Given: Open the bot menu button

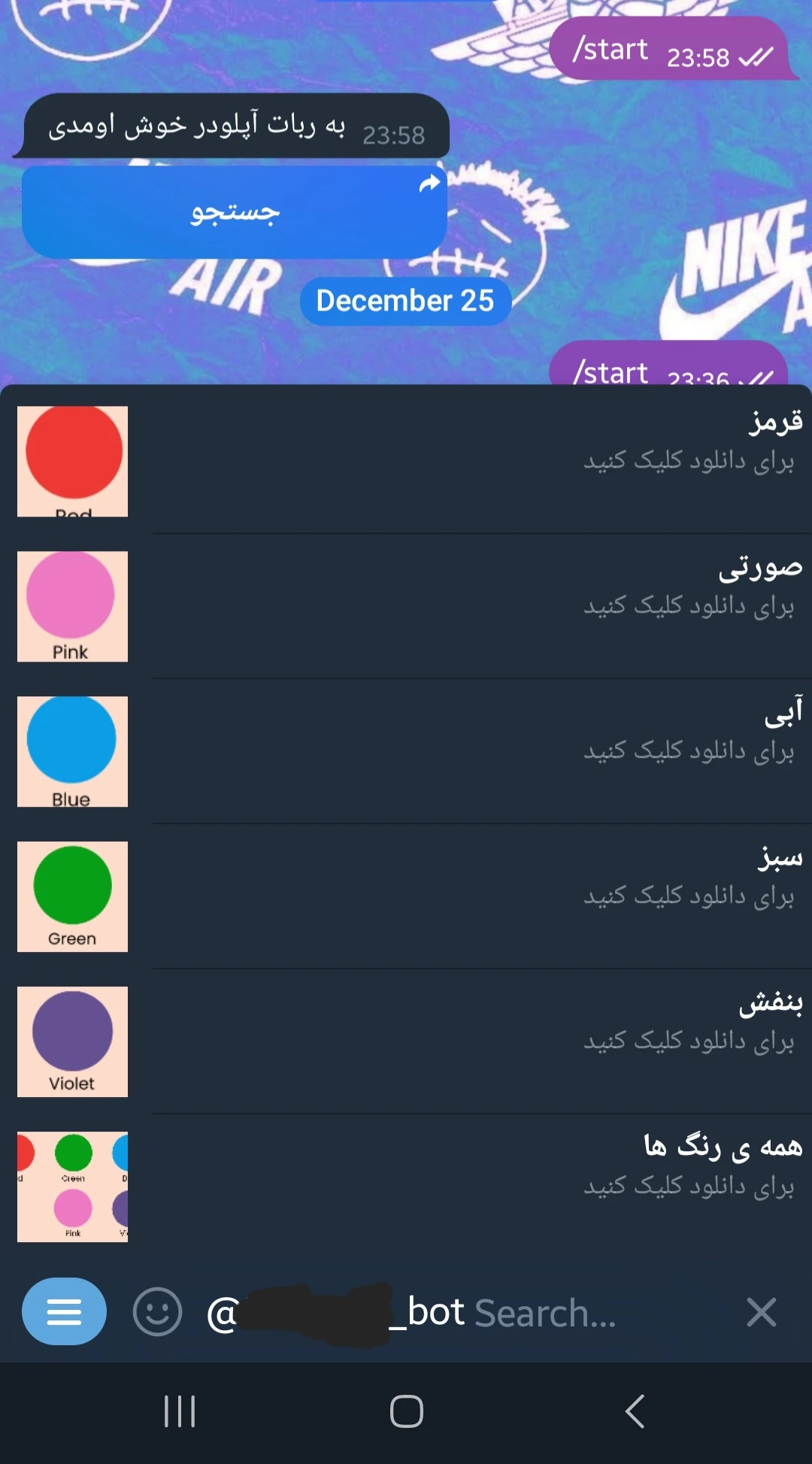Looking at the screenshot, I should pos(64,1311).
